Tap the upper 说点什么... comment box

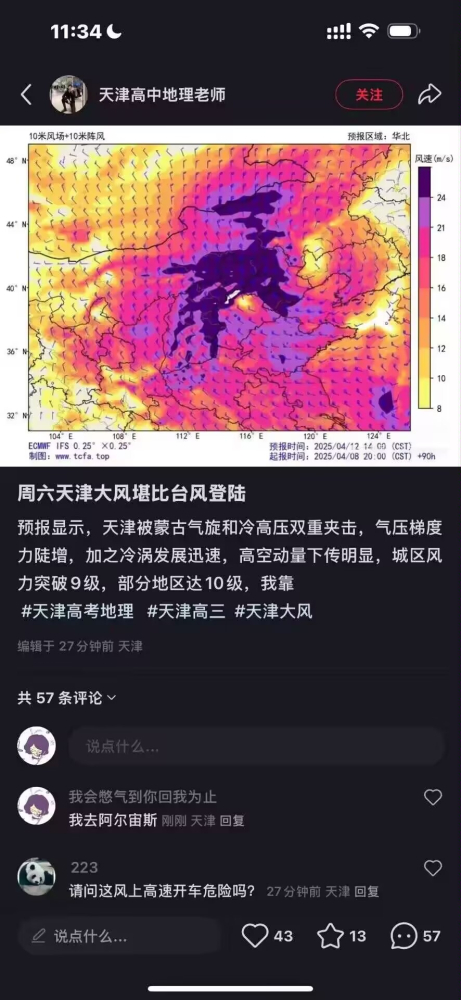point(256,746)
